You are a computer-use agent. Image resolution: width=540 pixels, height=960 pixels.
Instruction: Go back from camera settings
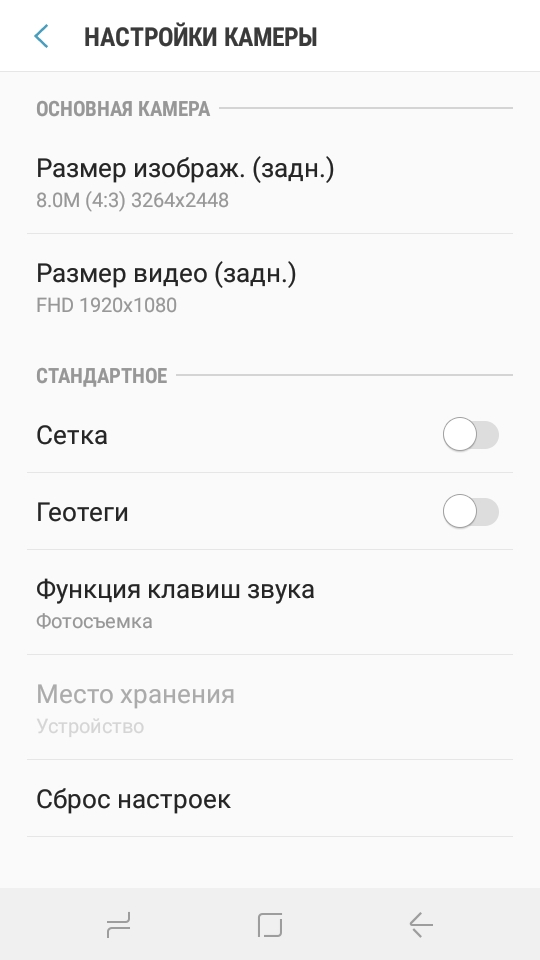pyautogui.click(x=41, y=36)
